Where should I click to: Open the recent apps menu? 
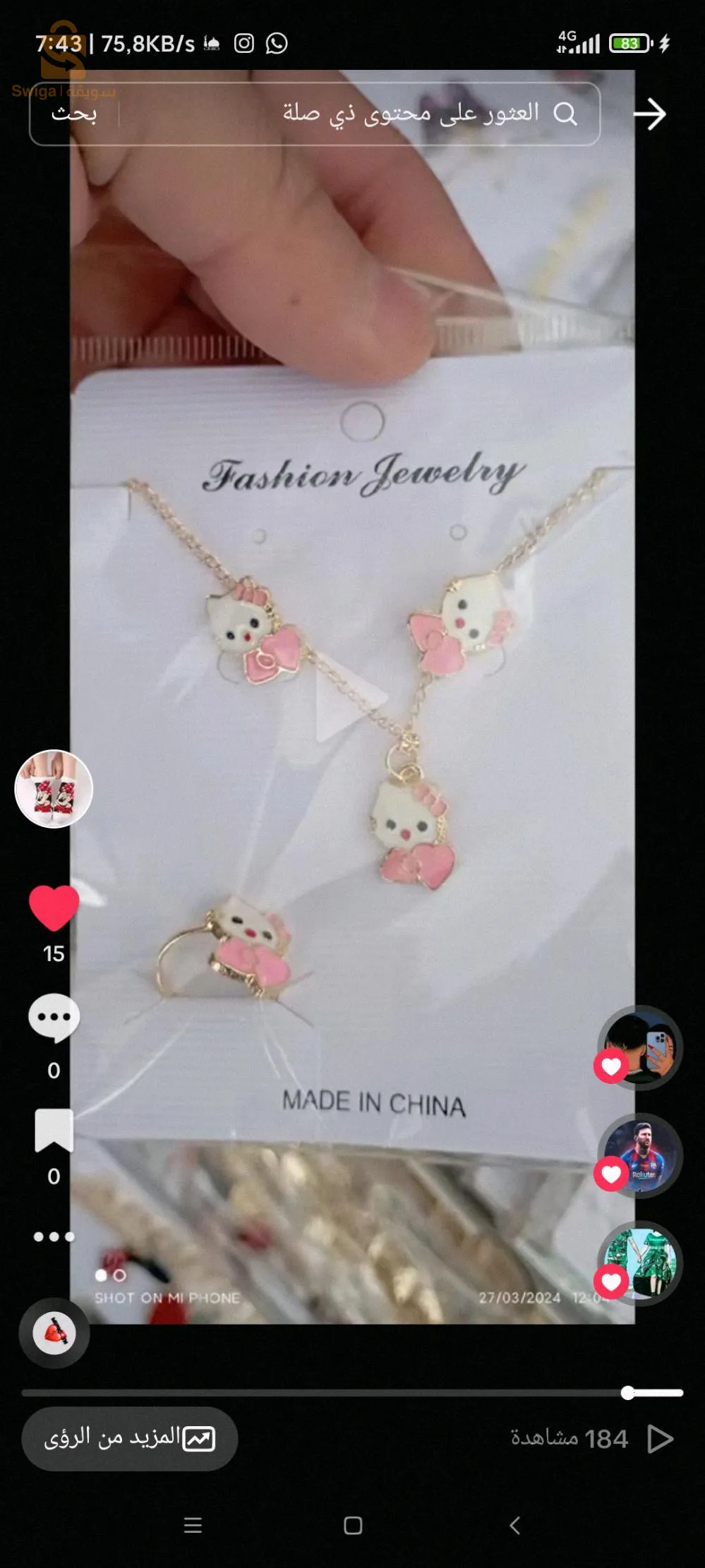193,1526
